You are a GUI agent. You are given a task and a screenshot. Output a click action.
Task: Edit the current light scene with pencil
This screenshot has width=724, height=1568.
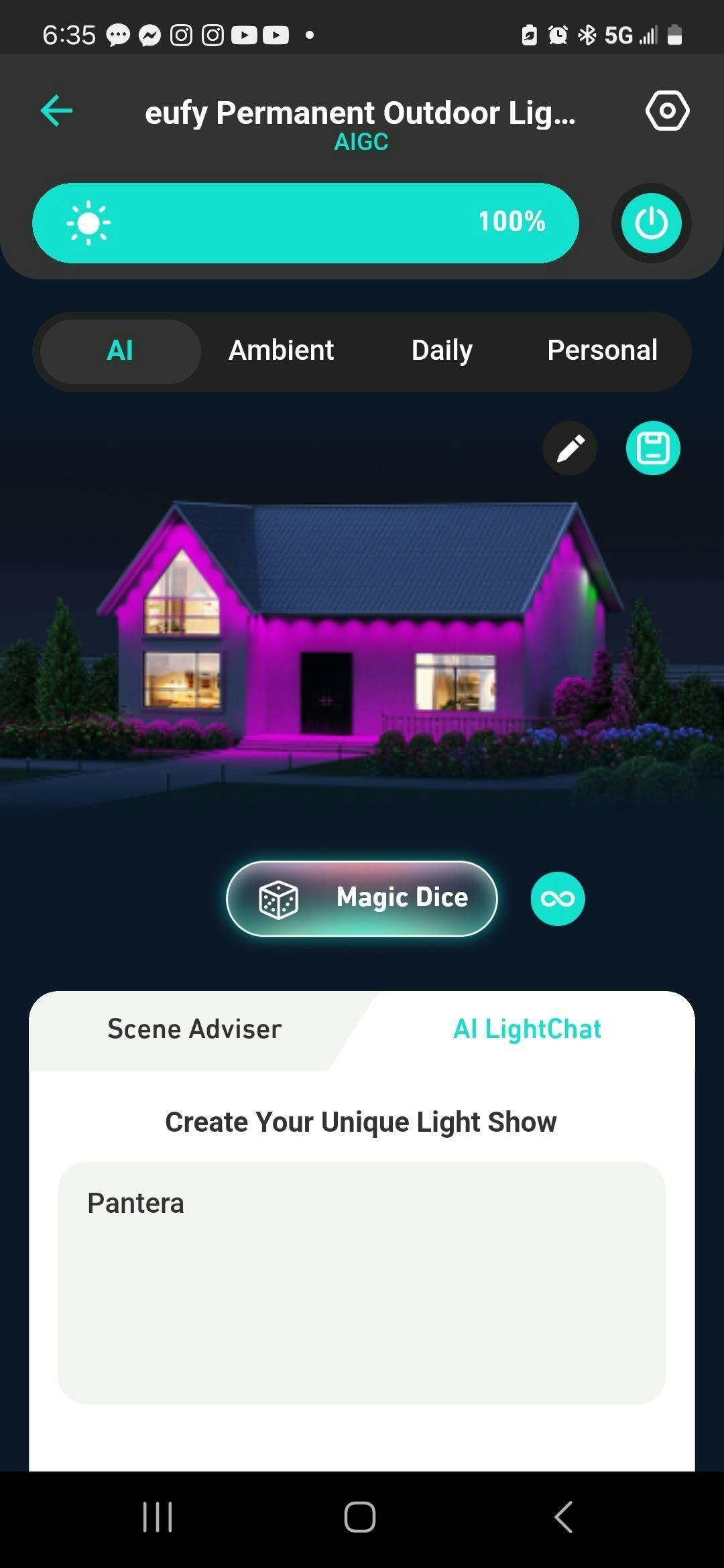click(x=570, y=448)
